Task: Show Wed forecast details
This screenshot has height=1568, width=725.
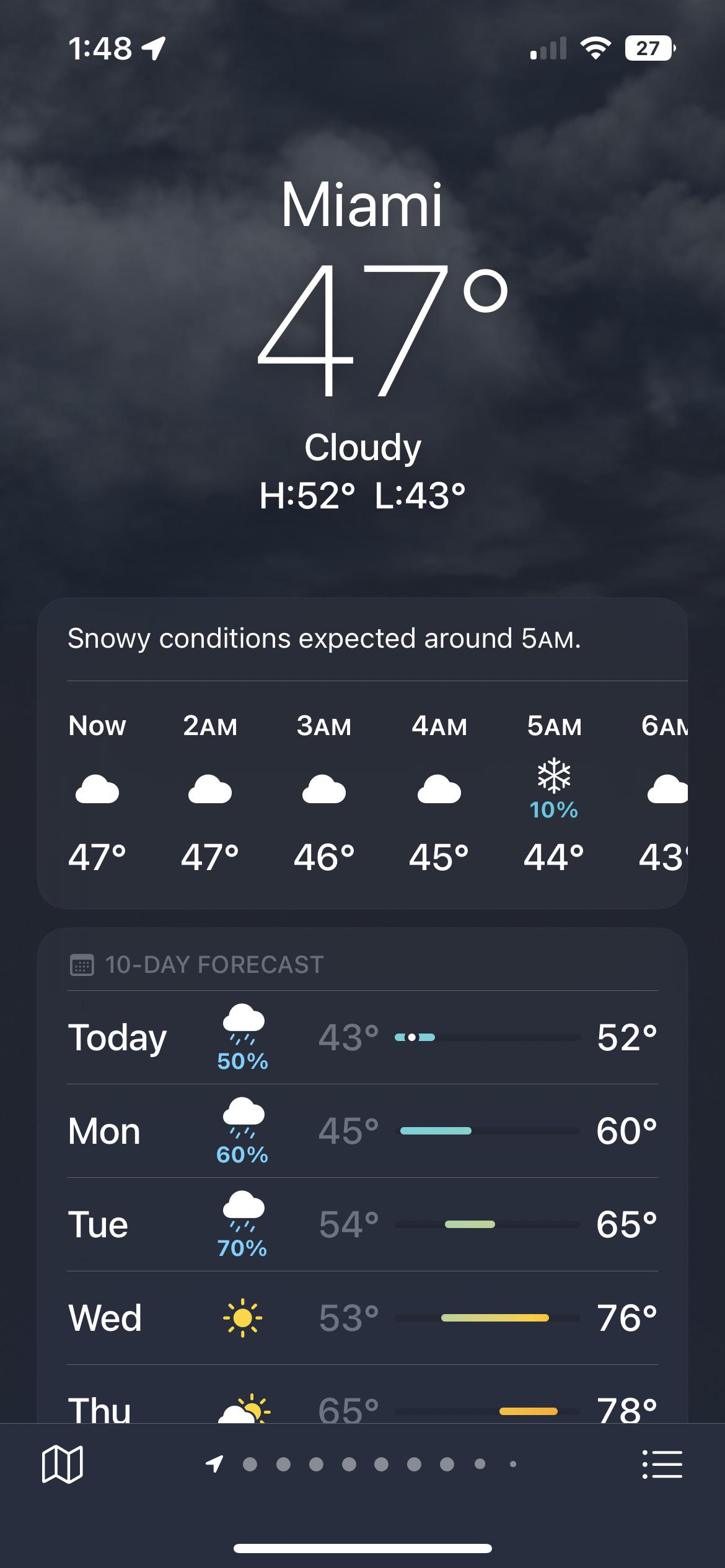Action: [x=362, y=1318]
